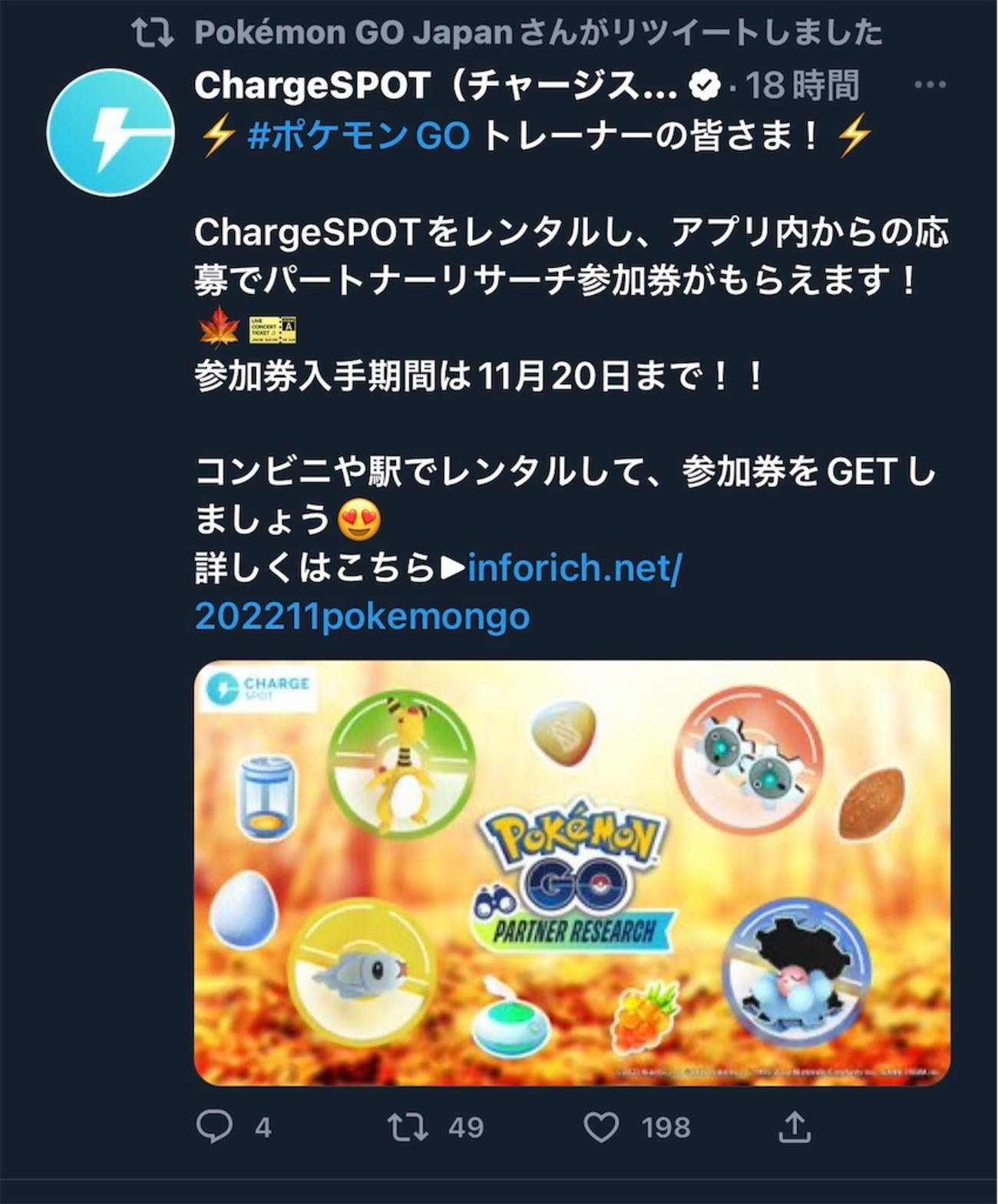Tap the Pokémon GO logo in the image
The width and height of the screenshot is (998, 1204).
[x=571, y=852]
